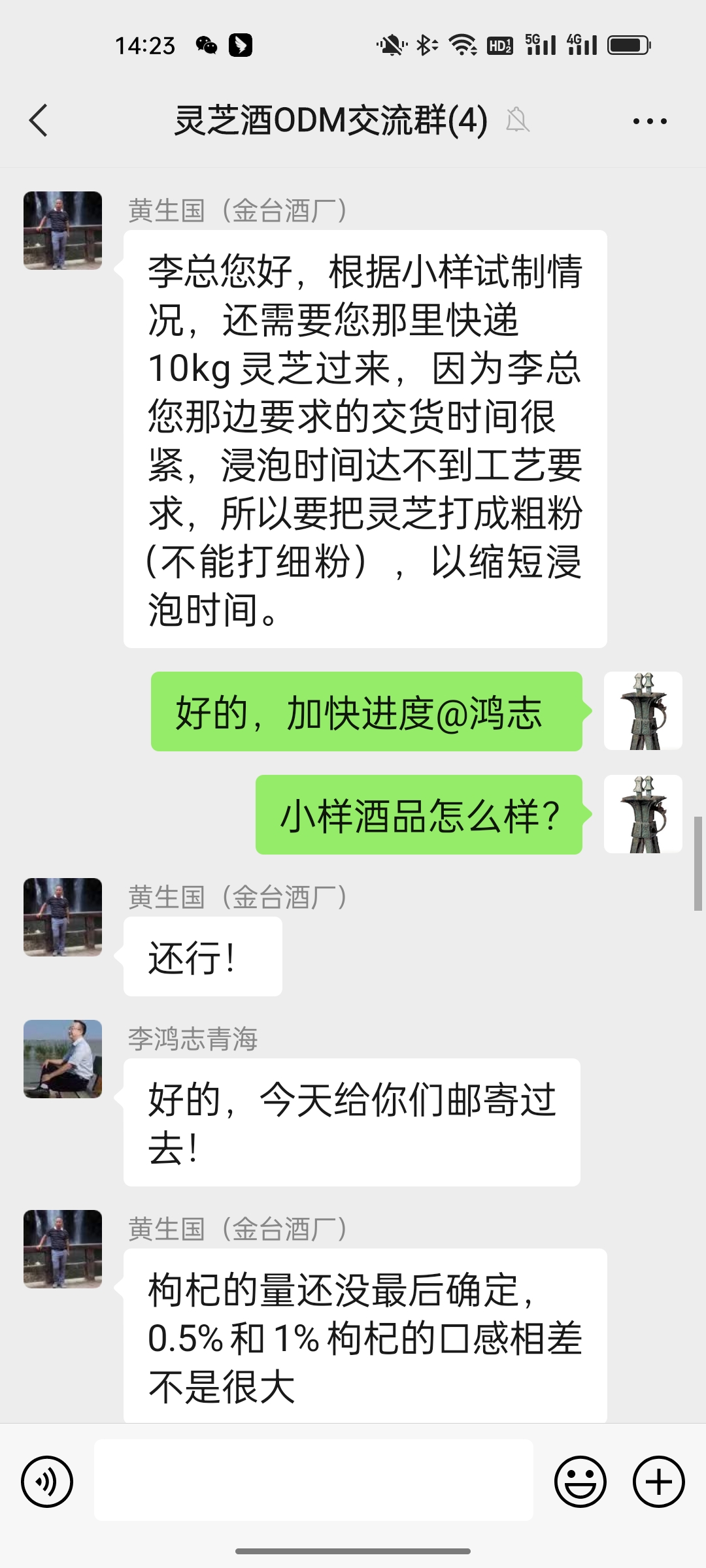This screenshot has height=1568, width=706.
Task: Go back from the group chat
Action: (39, 121)
